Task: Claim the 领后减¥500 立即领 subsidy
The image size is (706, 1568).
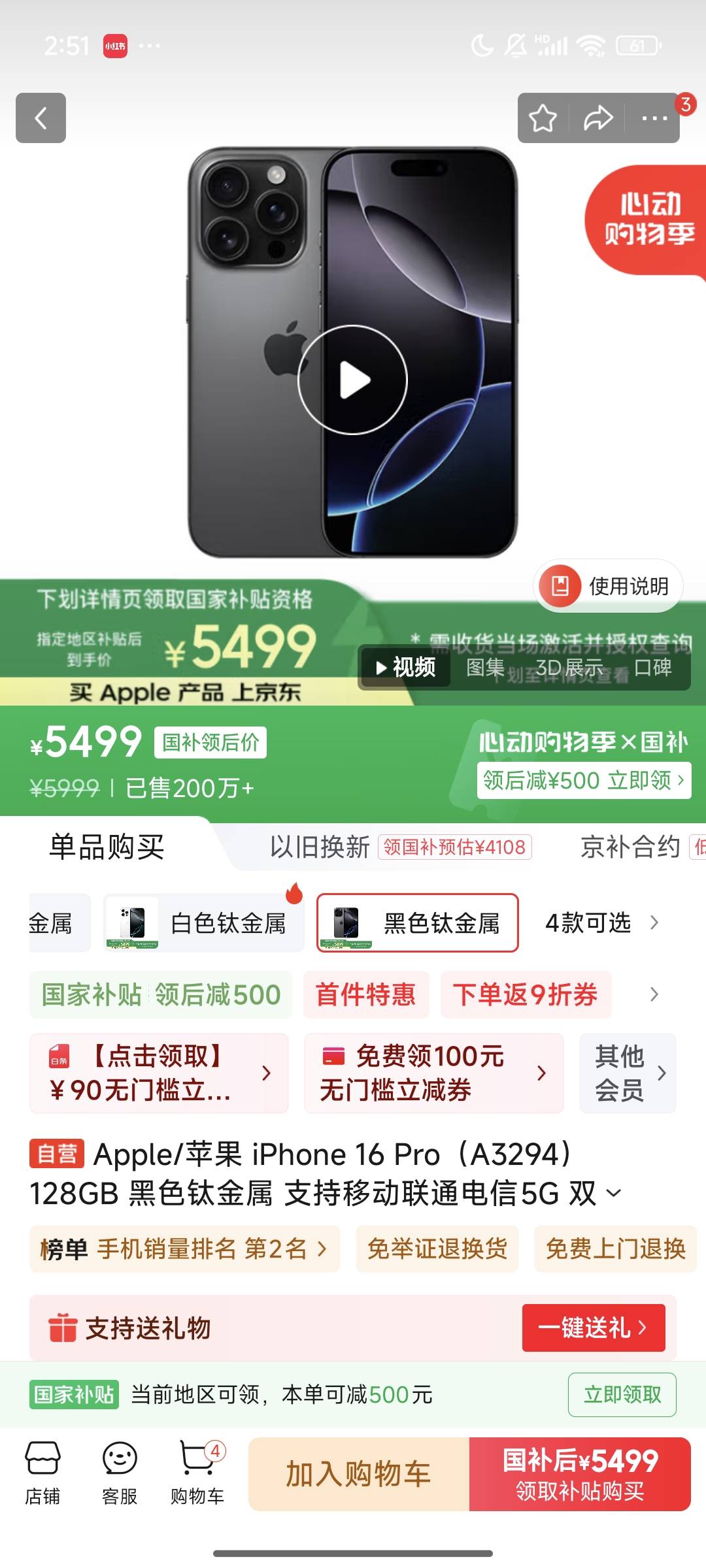Action: tap(583, 780)
